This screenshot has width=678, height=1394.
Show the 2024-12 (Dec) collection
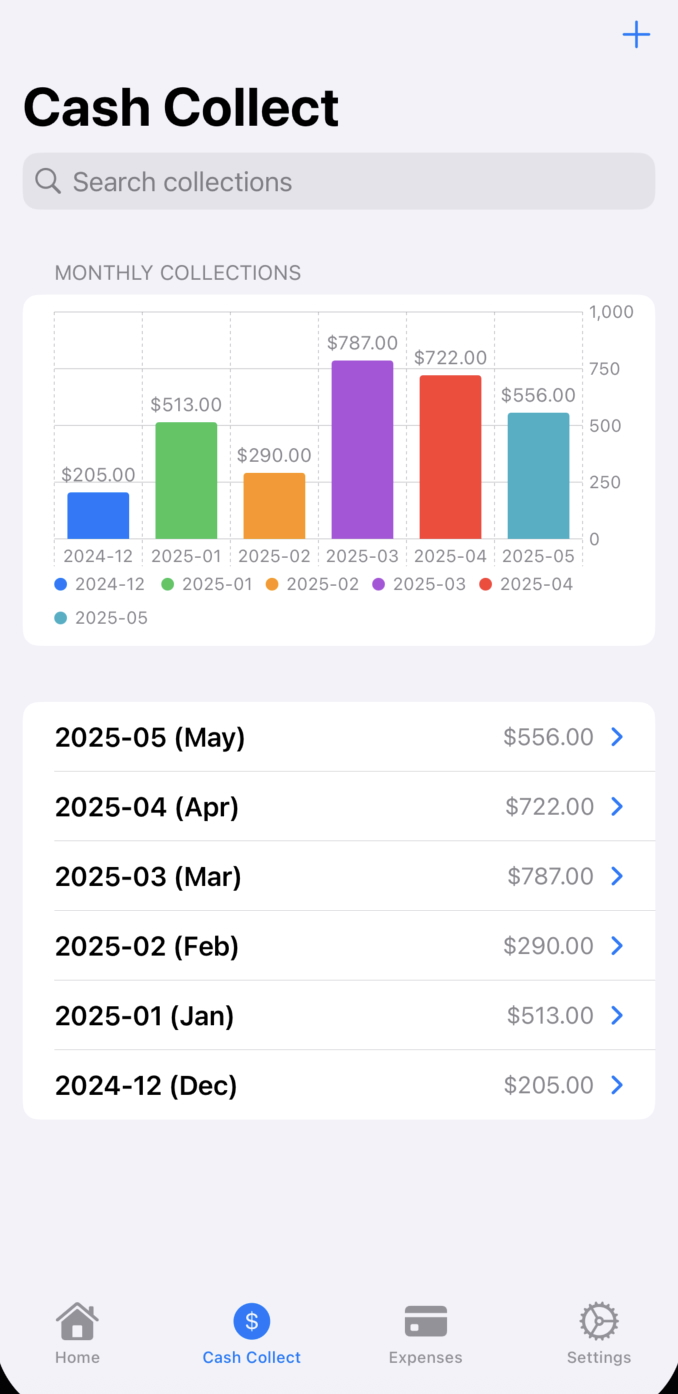point(339,1085)
